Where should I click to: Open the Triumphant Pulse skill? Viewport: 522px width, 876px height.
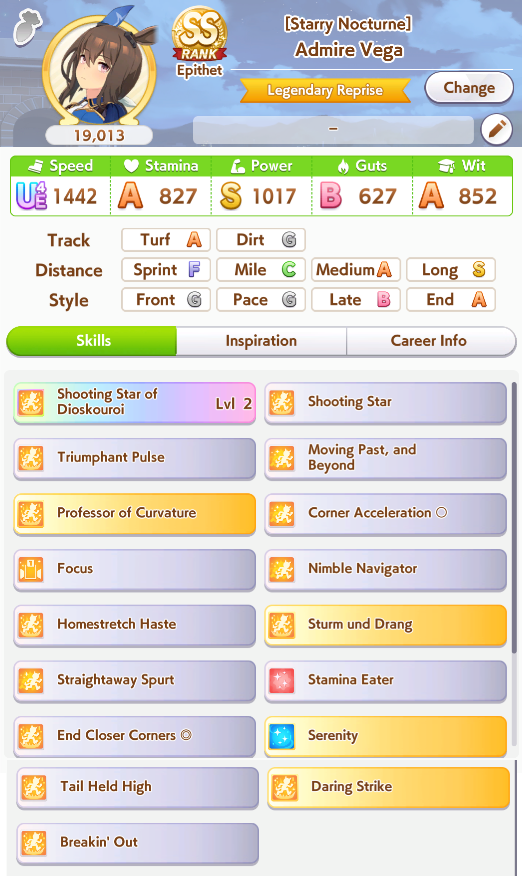(135, 458)
